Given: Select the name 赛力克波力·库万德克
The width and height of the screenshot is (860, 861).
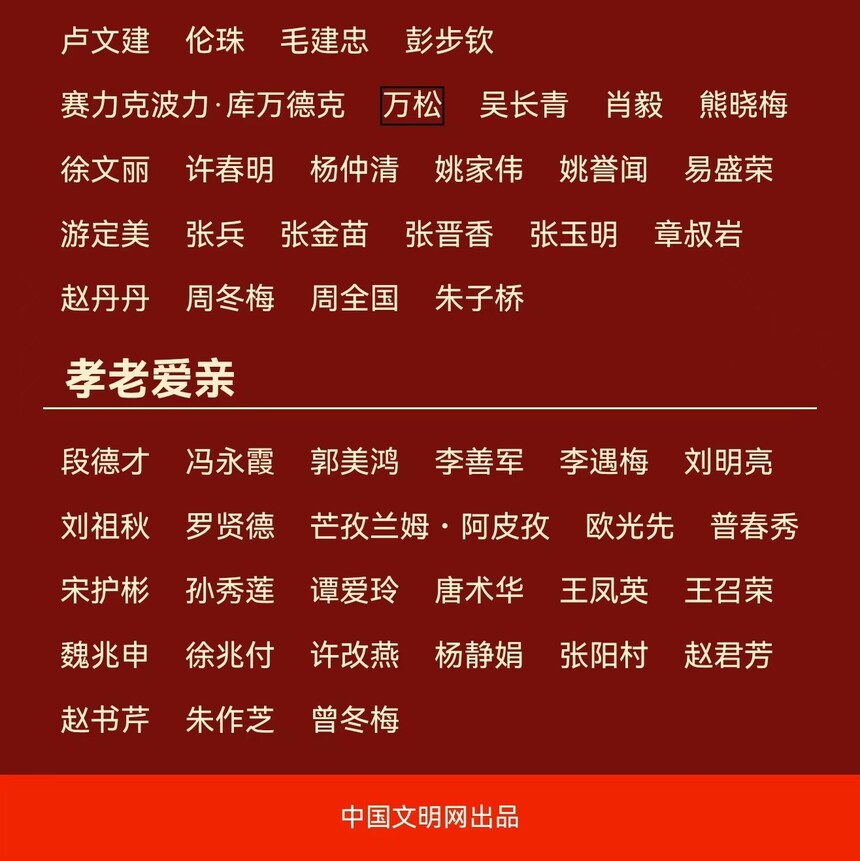Looking at the screenshot, I should point(203,105).
